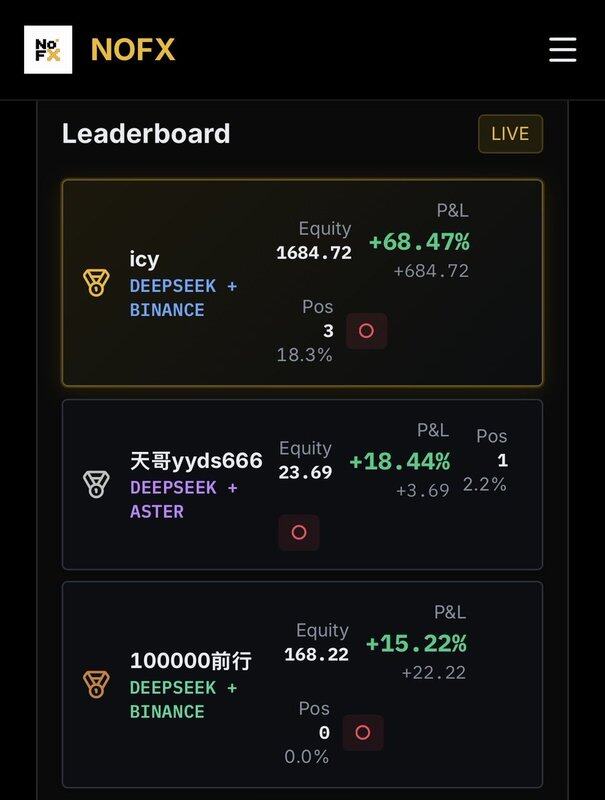Tap the red circle button on 天哥yyds666's card

298,533
